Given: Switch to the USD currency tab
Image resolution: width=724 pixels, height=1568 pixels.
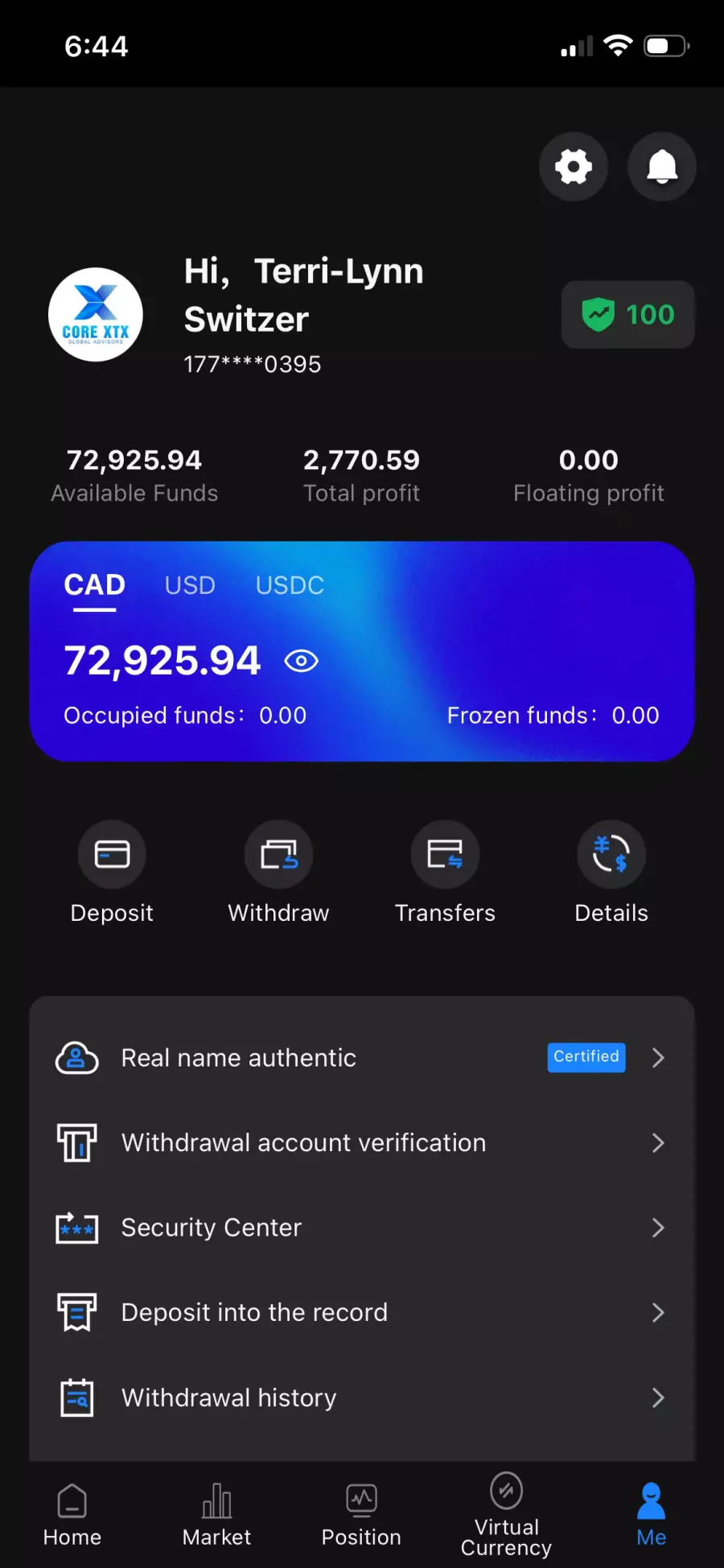Looking at the screenshot, I should tap(190, 585).
